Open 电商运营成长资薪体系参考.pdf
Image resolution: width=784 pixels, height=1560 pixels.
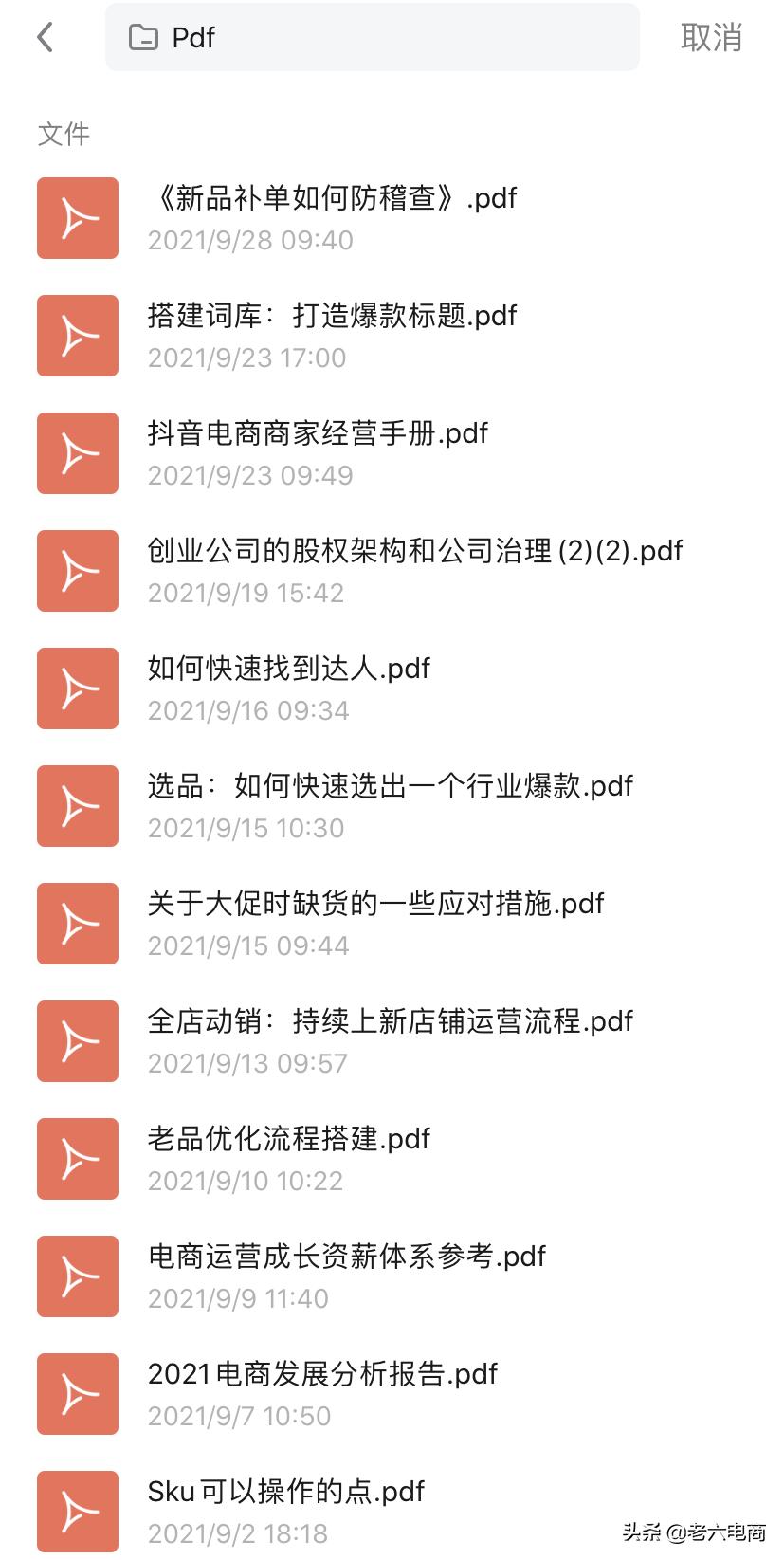click(347, 1256)
